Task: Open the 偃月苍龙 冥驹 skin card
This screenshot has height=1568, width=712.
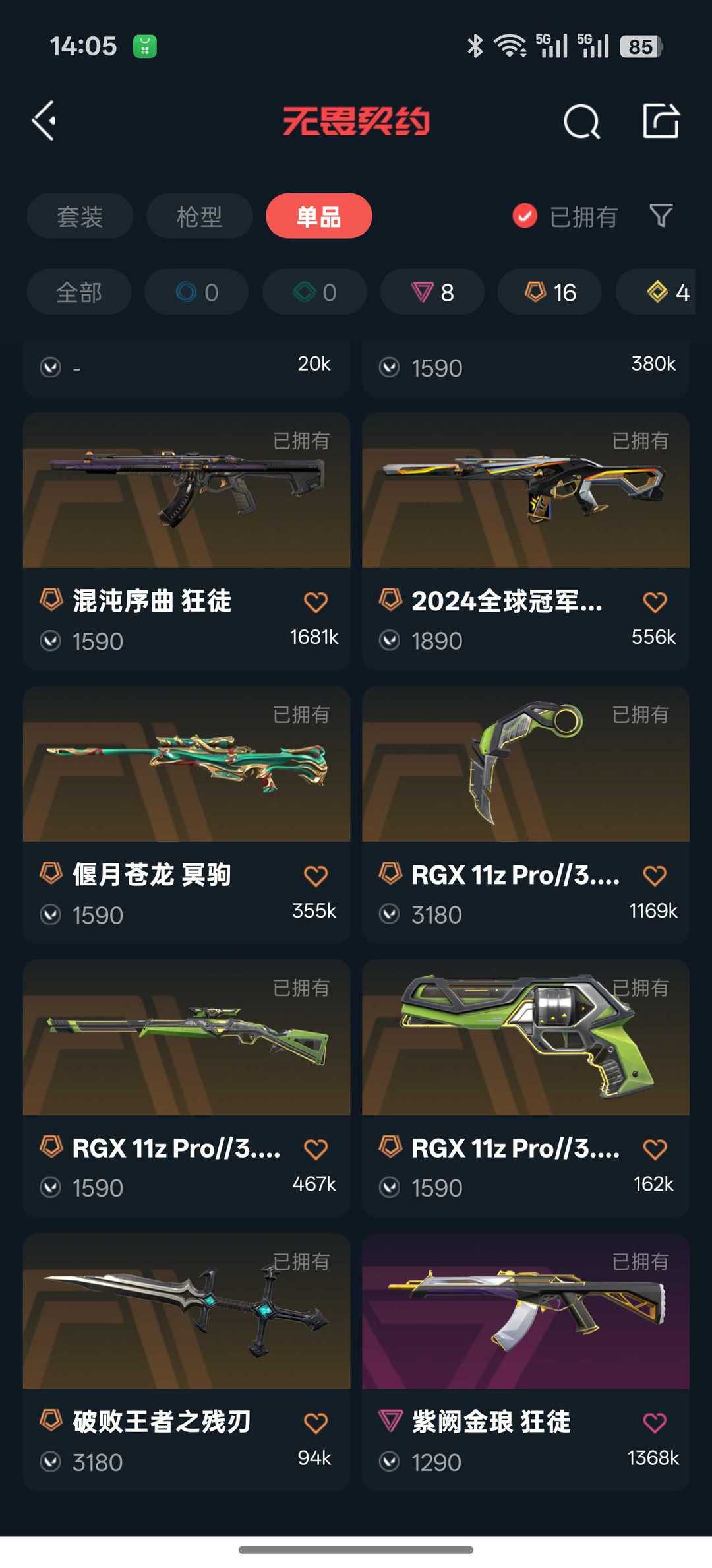Action: 186,765
